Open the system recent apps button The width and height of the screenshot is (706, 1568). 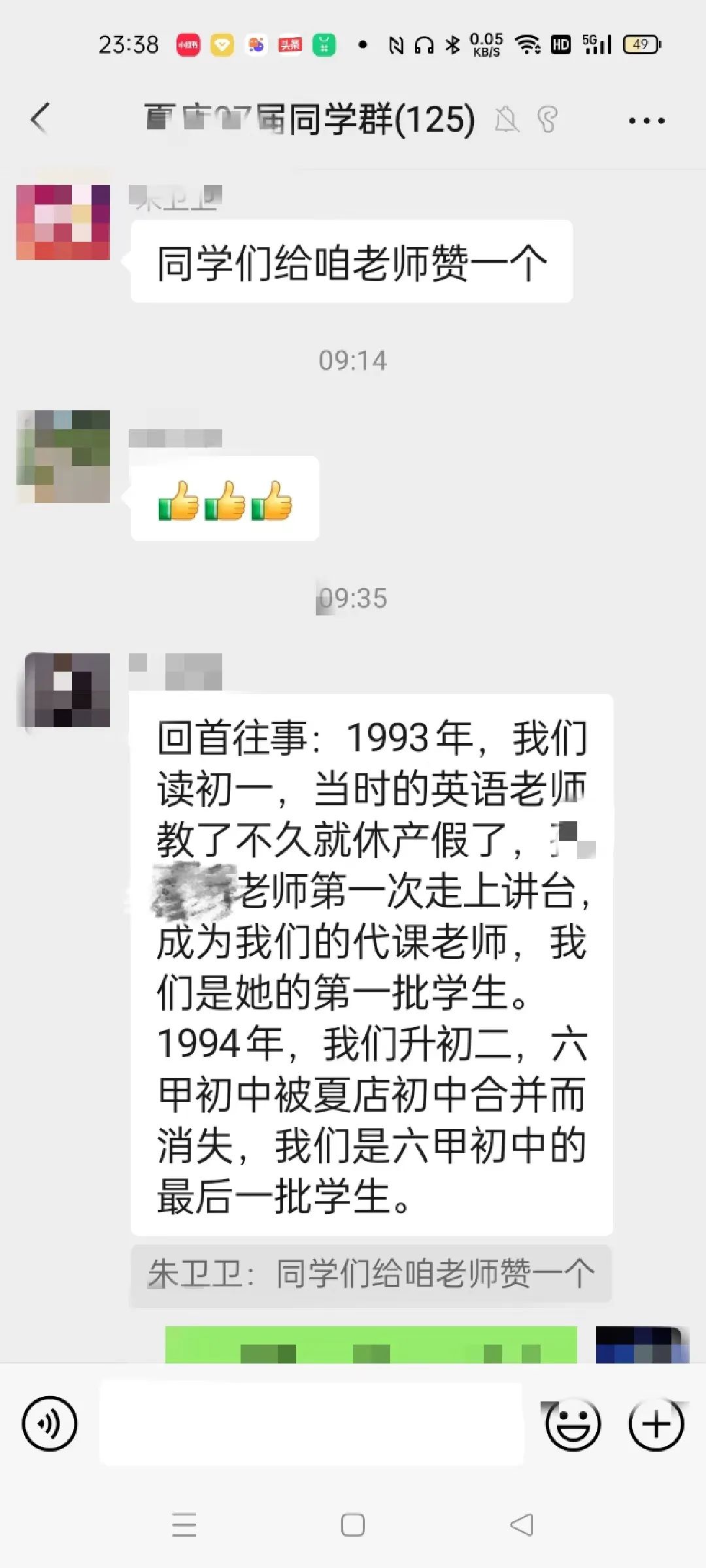point(184,1525)
